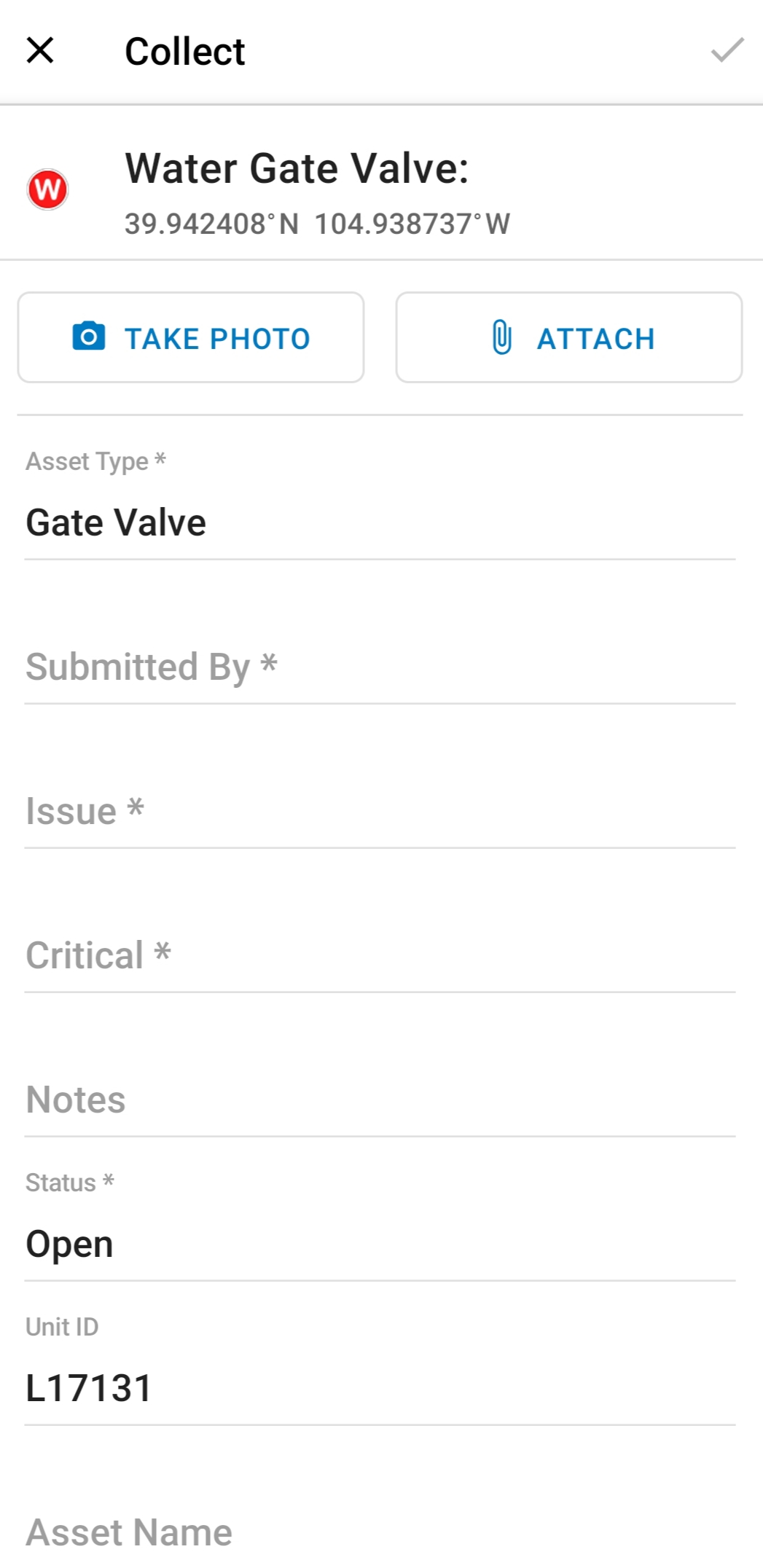Fill in the Submitted By field
This screenshot has height=1568, width=763.
(379, 667)
